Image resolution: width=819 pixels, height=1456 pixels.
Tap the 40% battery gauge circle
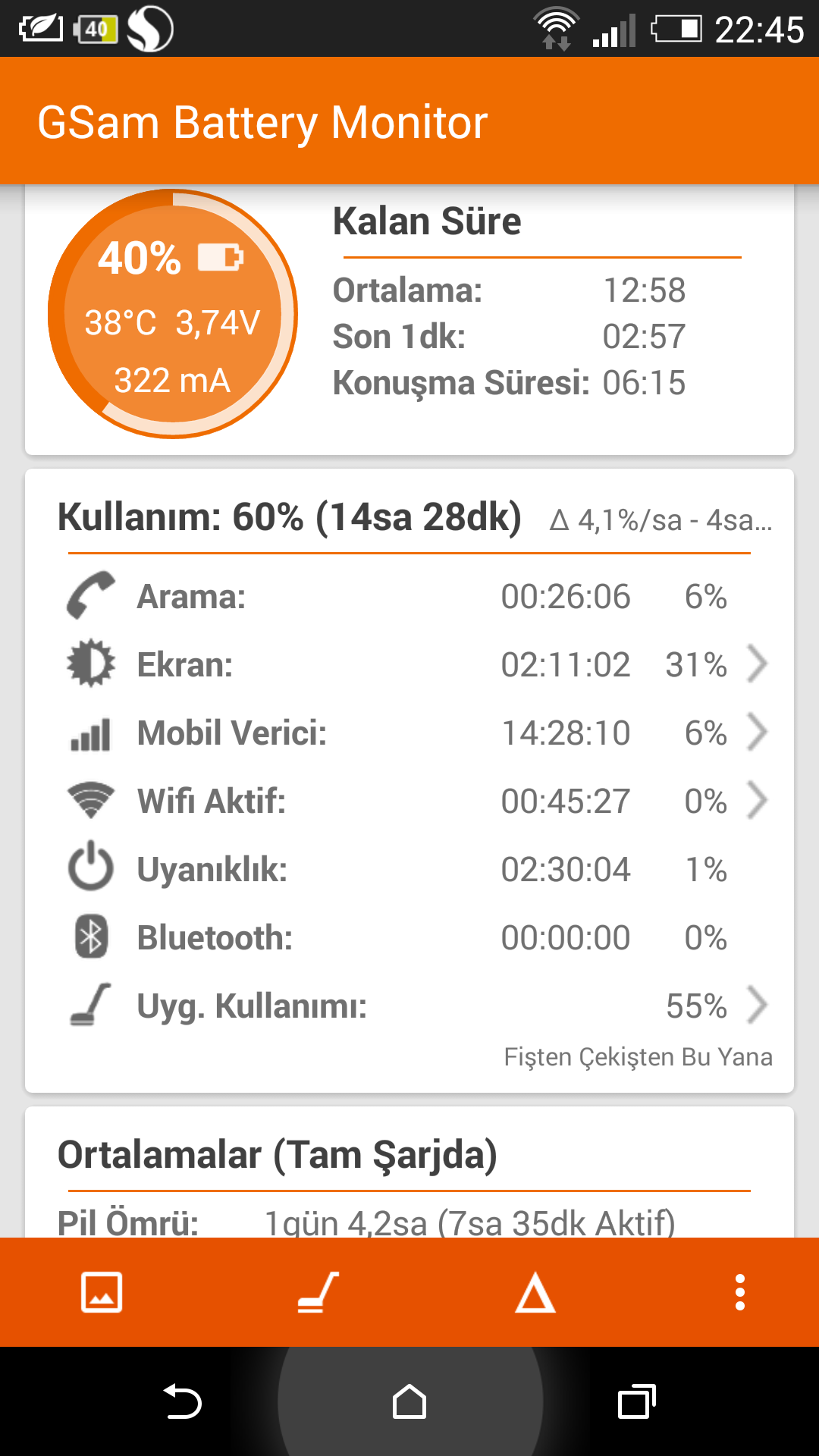click(173, 313)
